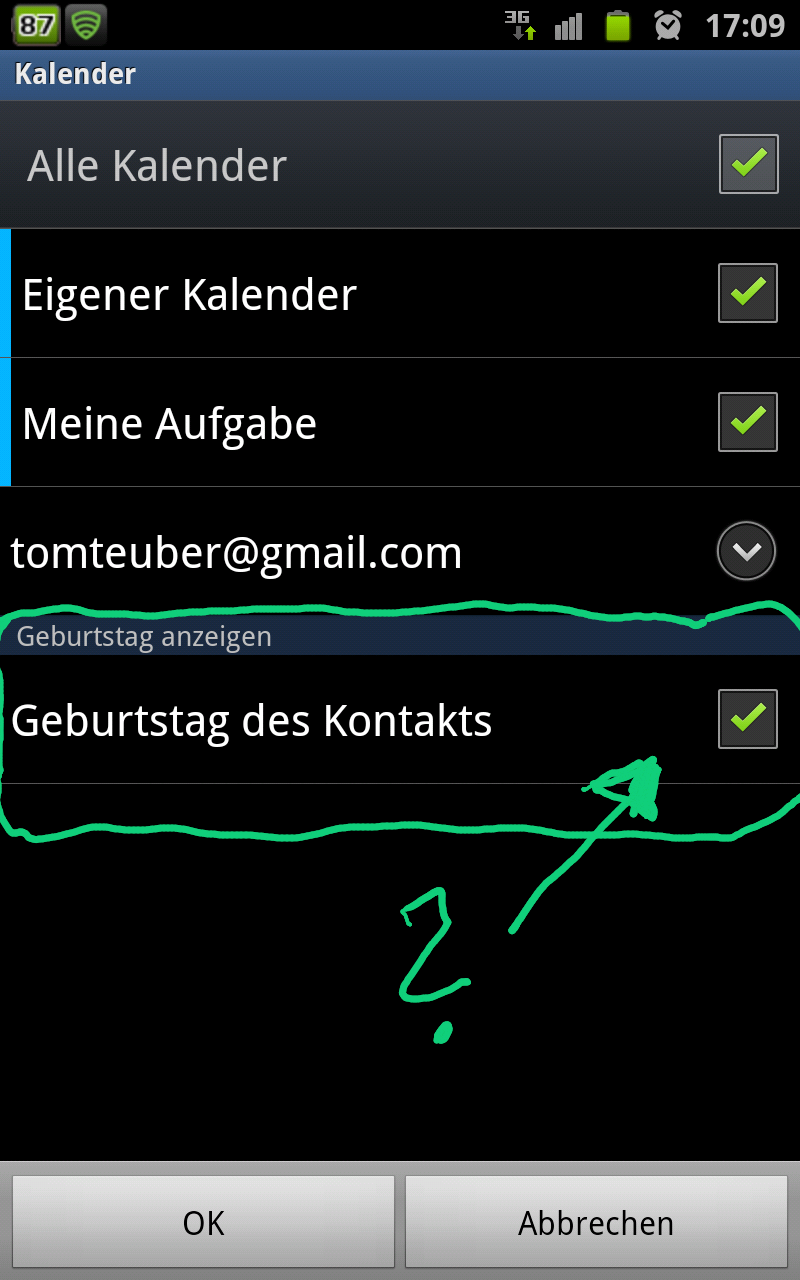Expand the tomteuber@gmail.com account
Viewport: 800px width, 1280px height.
tap(746, 551)
